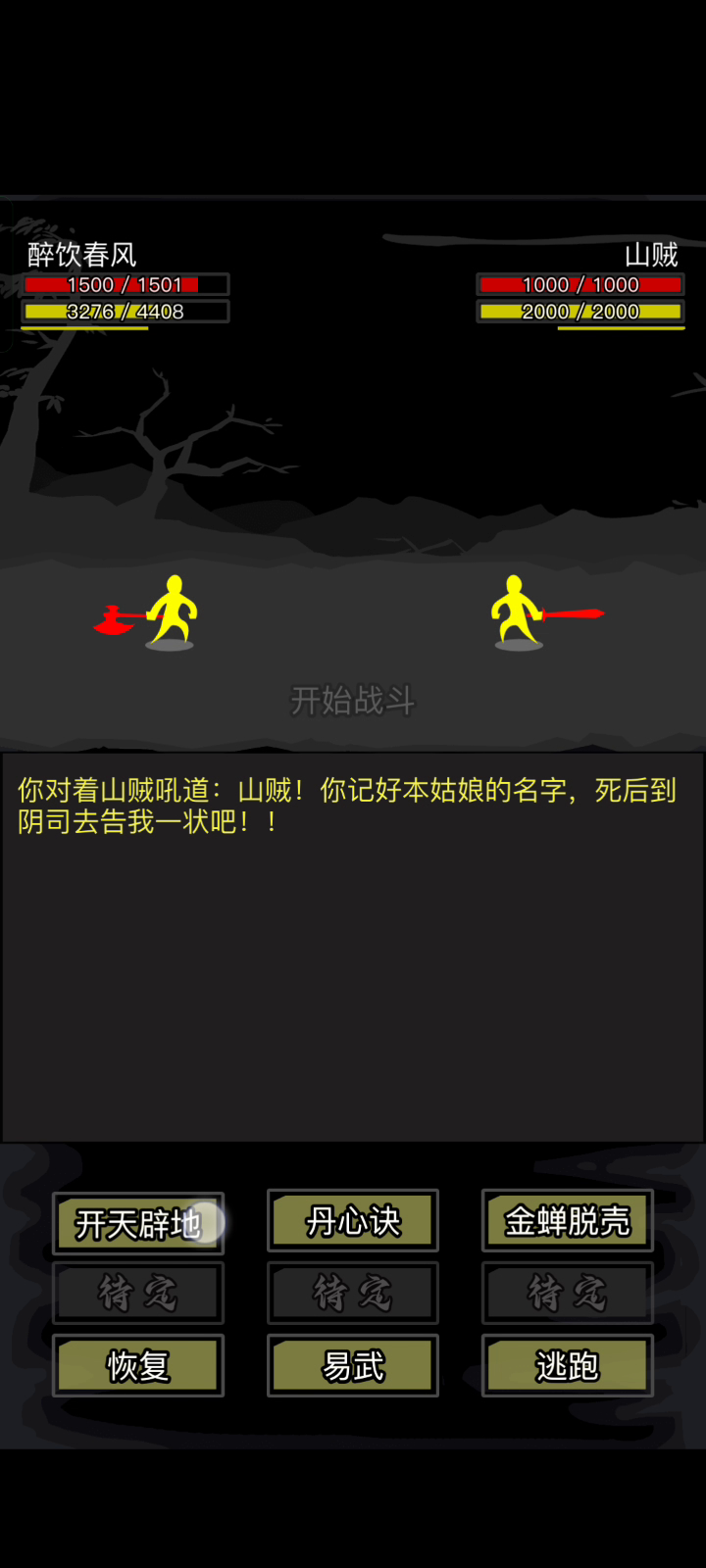
Task: Flee the battle with 逃跑
Action: coord(567,1365)
